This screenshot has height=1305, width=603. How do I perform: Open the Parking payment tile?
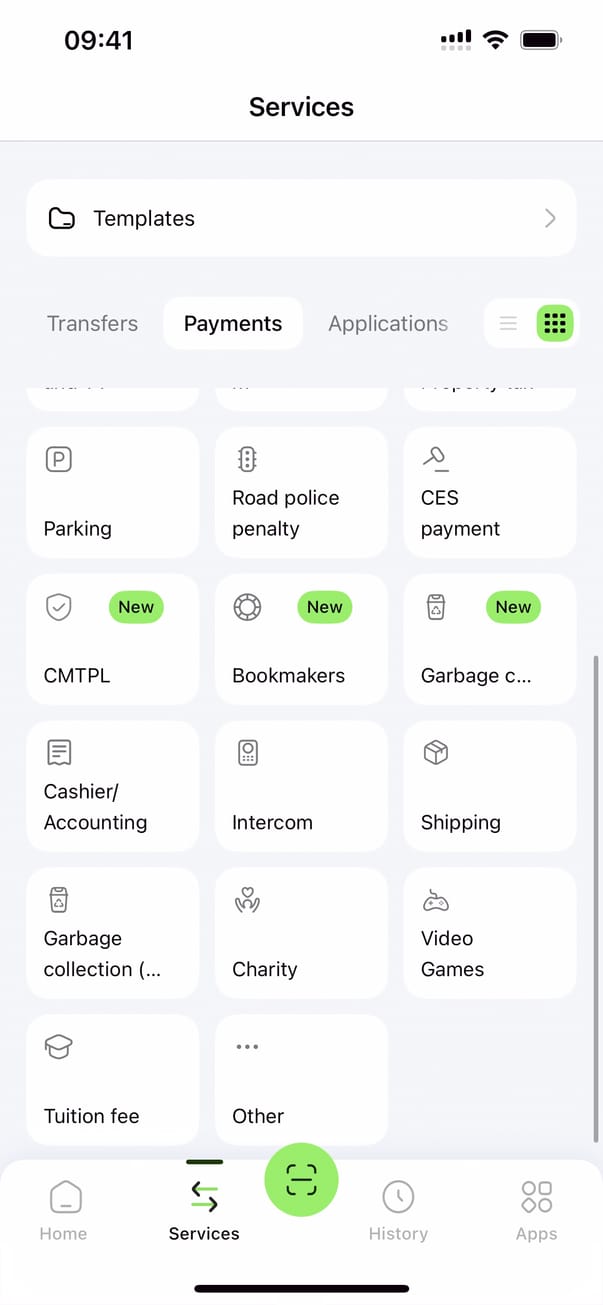(x=113, y=492)
